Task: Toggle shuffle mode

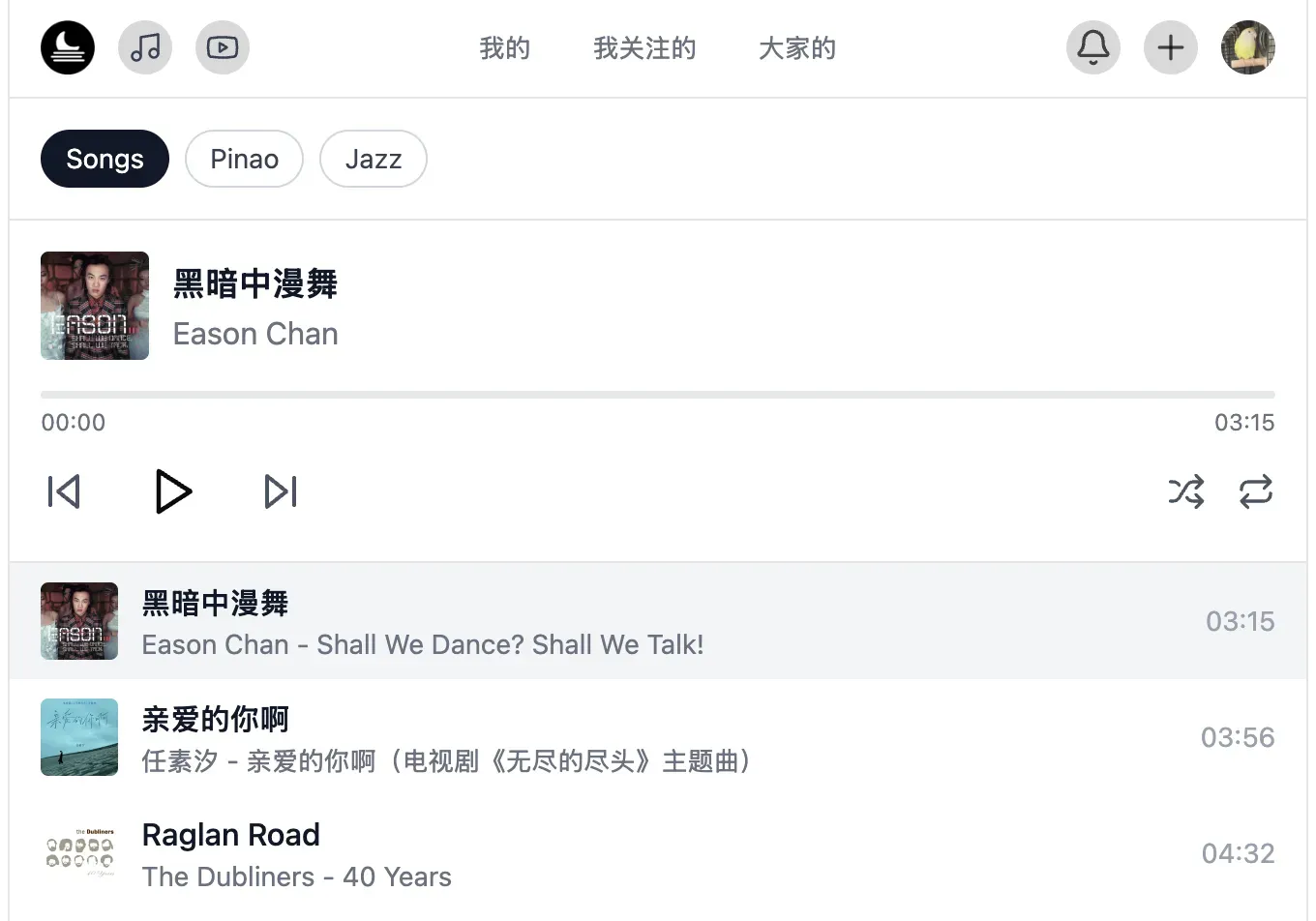Action: (1186, 491)
